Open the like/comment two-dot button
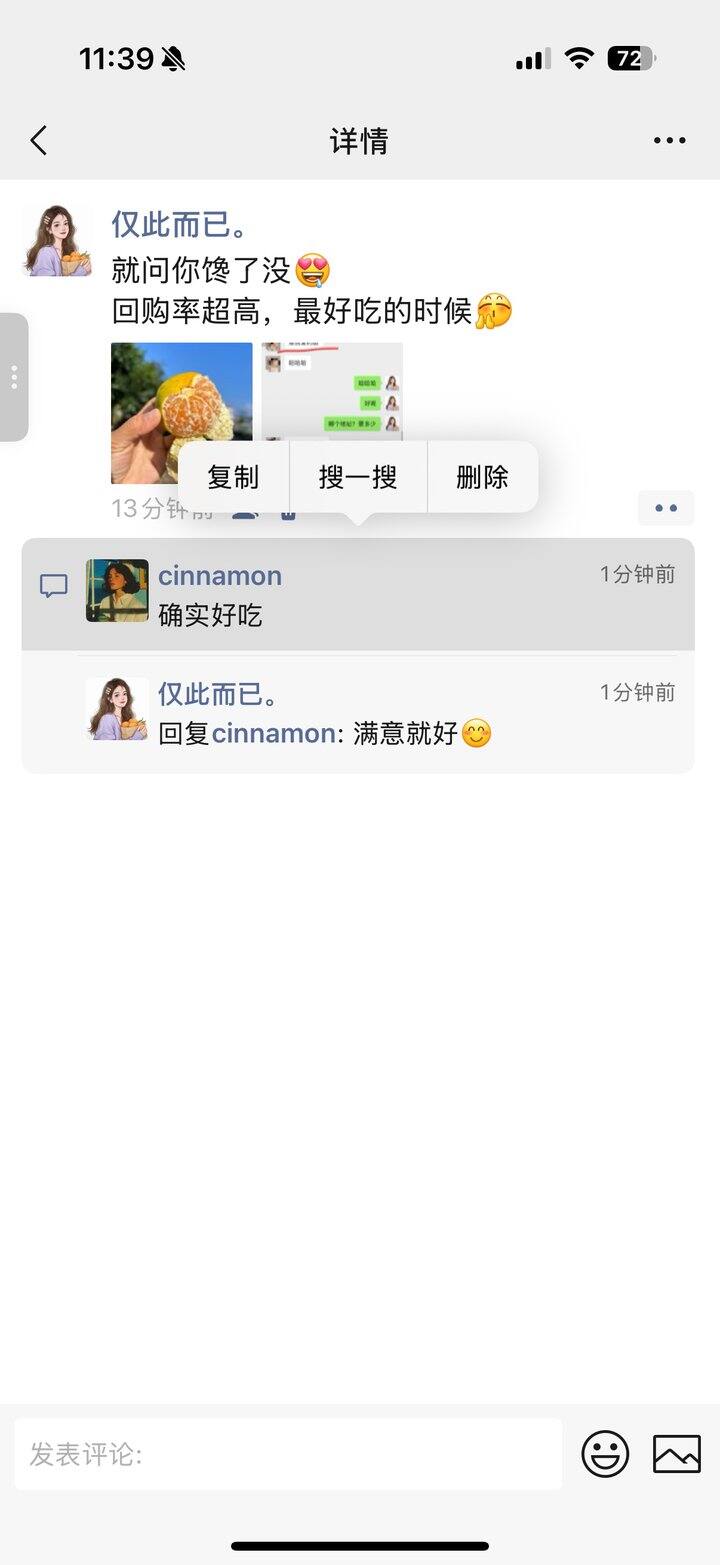720x1565 pixels. pyautogui.click(x=665, y=508)
